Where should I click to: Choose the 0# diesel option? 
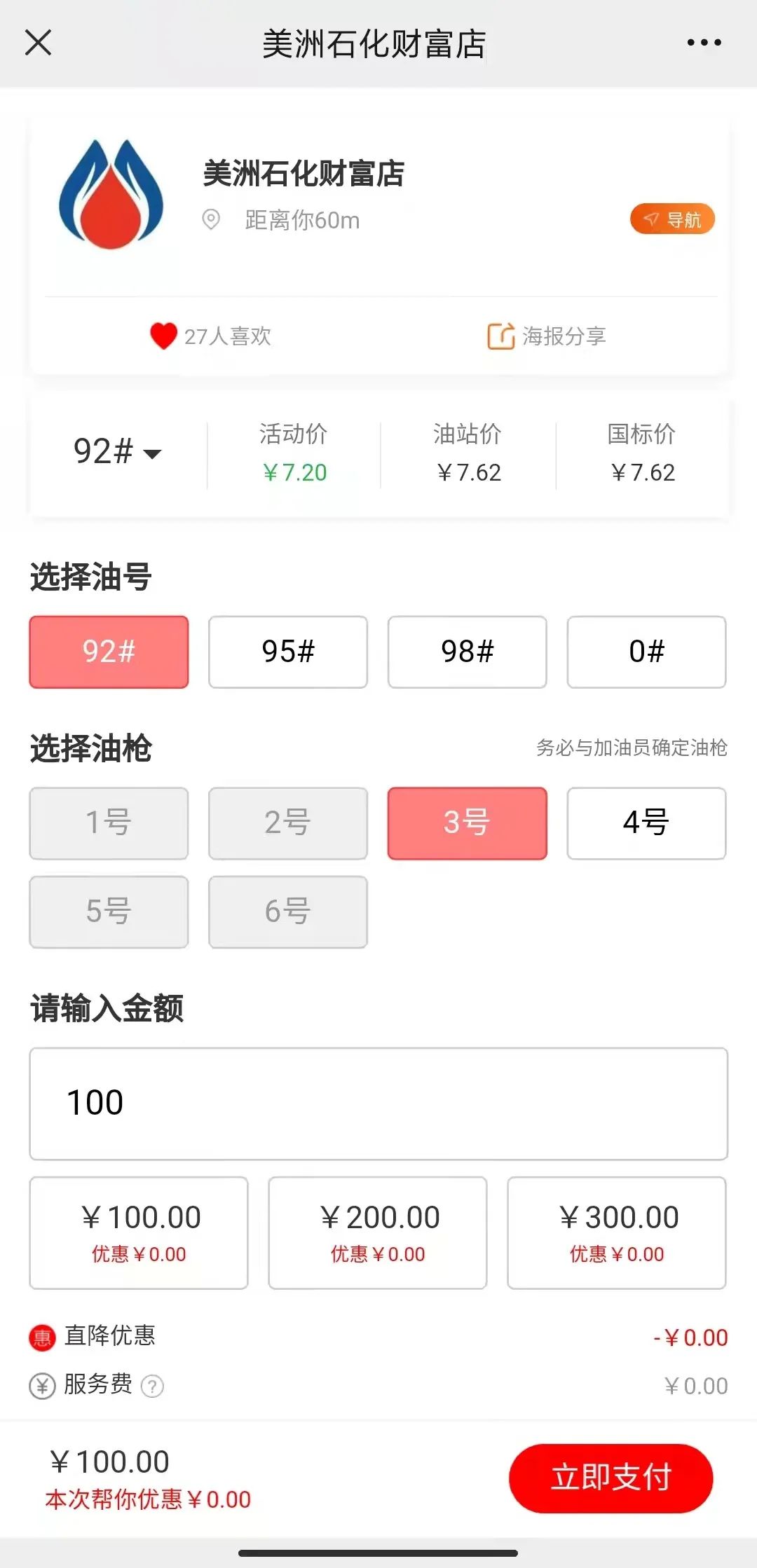coord(646,652)
